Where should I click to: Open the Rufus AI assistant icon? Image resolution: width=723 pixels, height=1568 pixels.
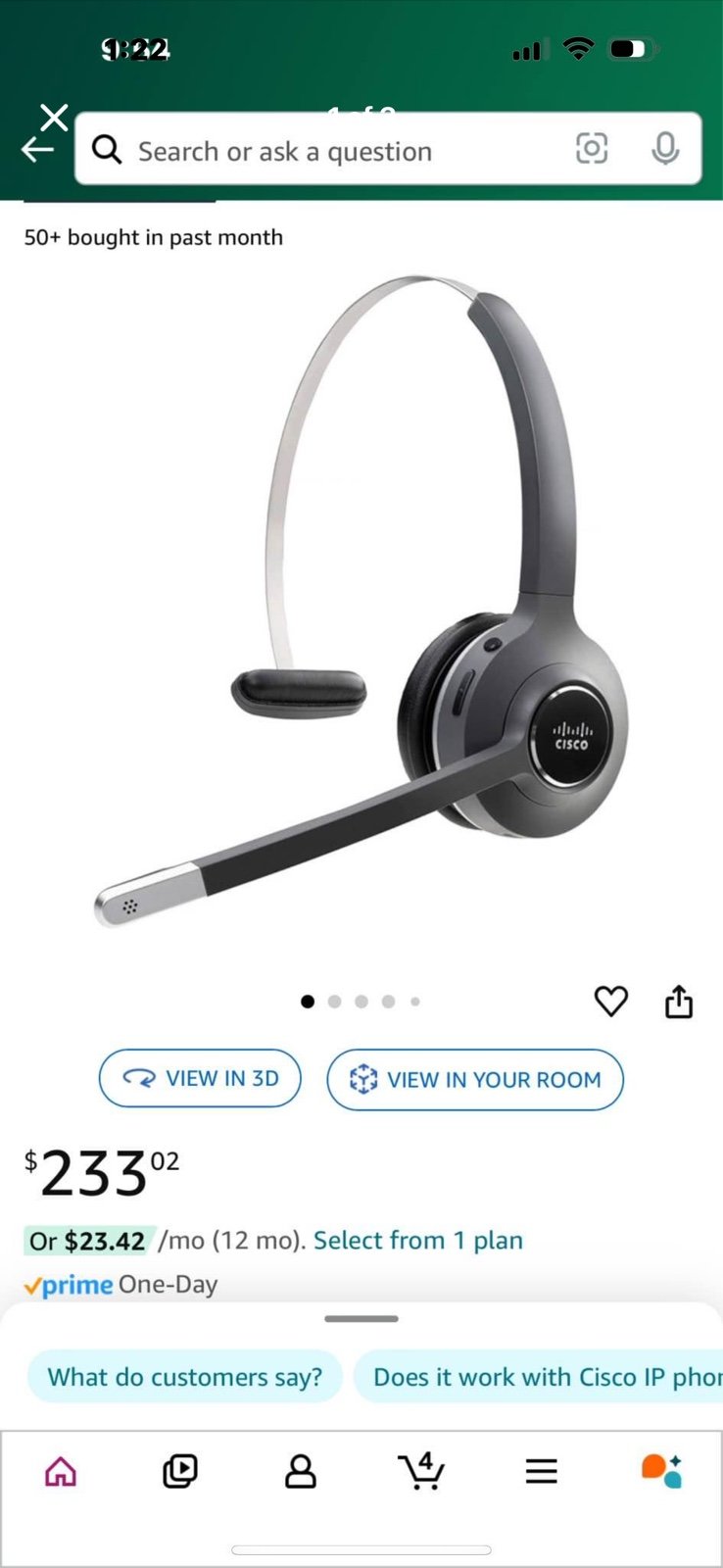tap(661, 1470)
